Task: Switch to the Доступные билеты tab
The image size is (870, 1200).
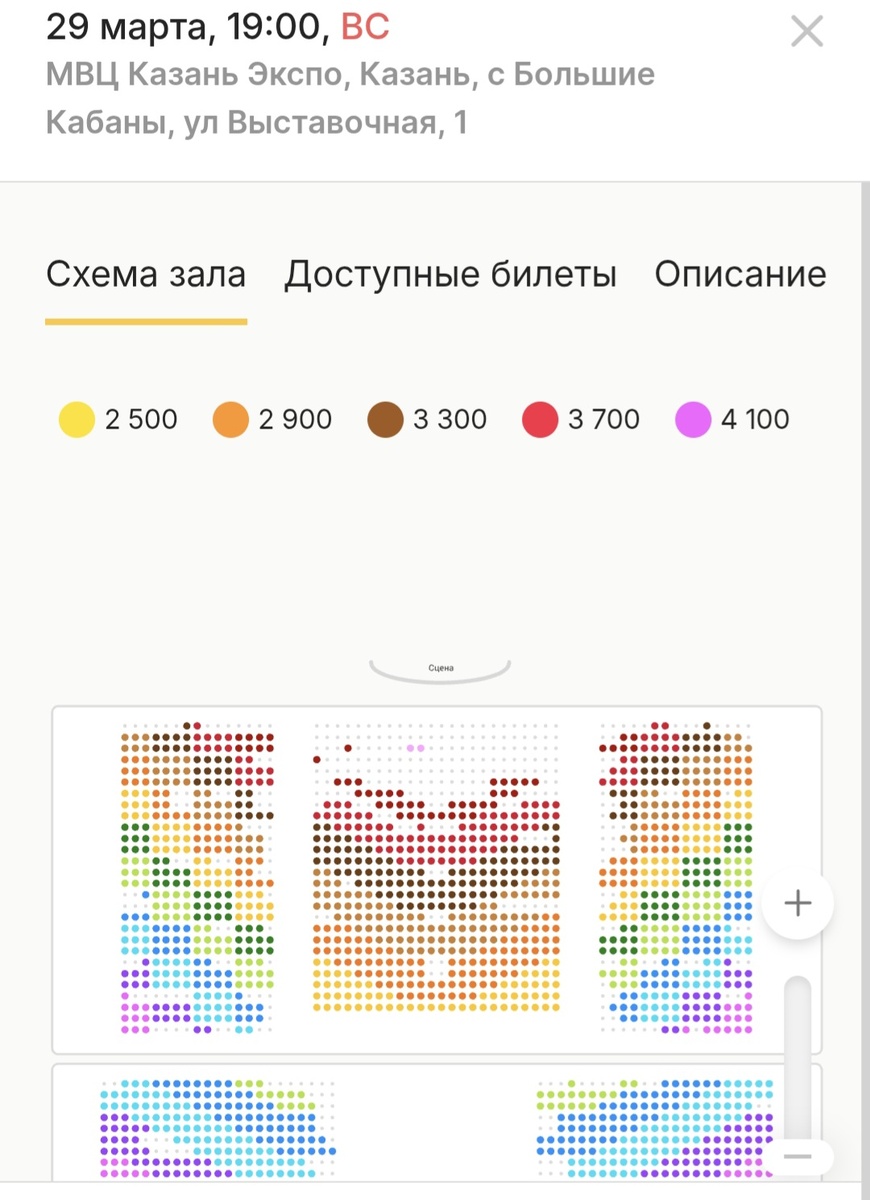Action: coord(450,274)
